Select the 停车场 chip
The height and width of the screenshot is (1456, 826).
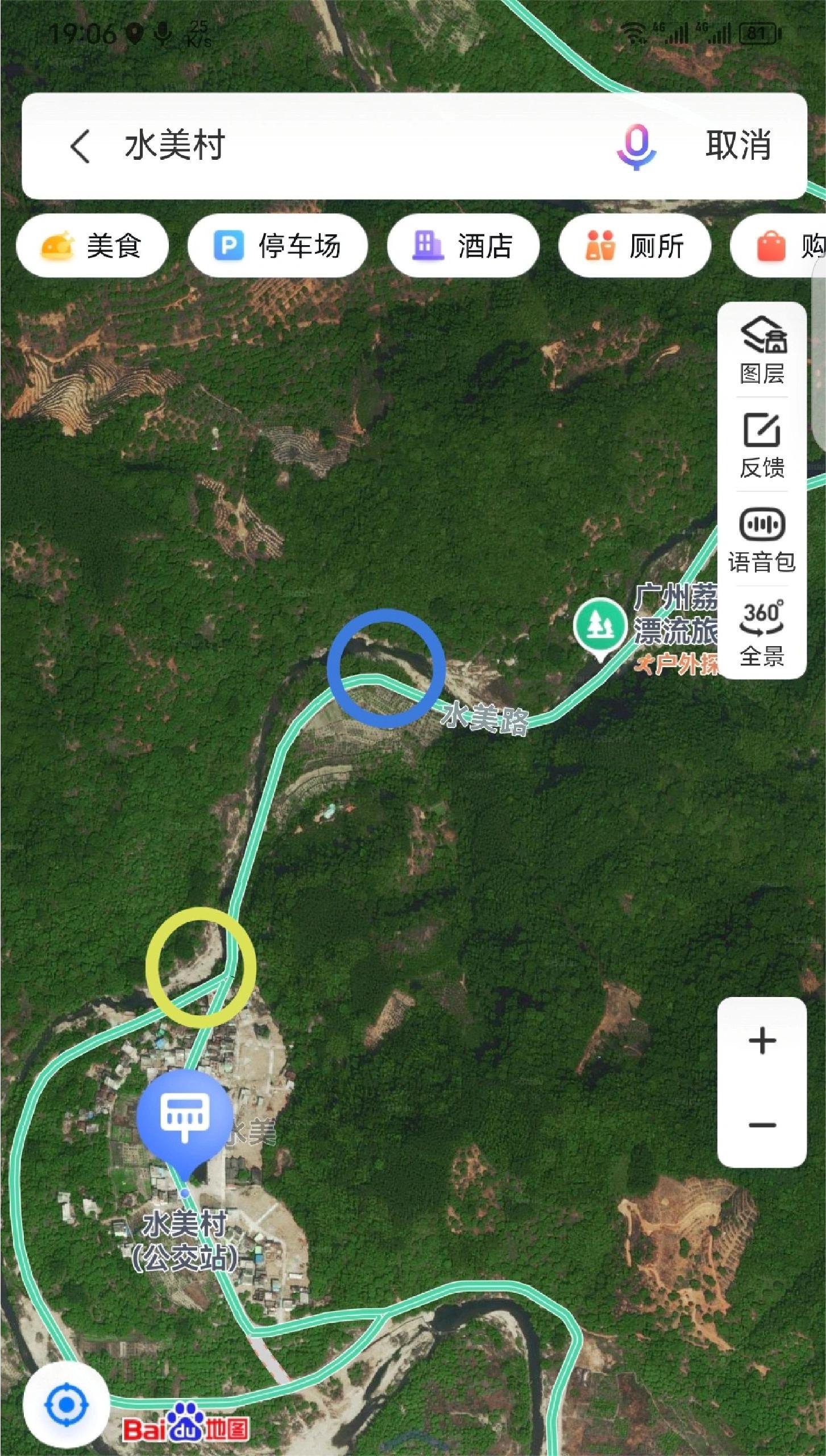[277, 246]
